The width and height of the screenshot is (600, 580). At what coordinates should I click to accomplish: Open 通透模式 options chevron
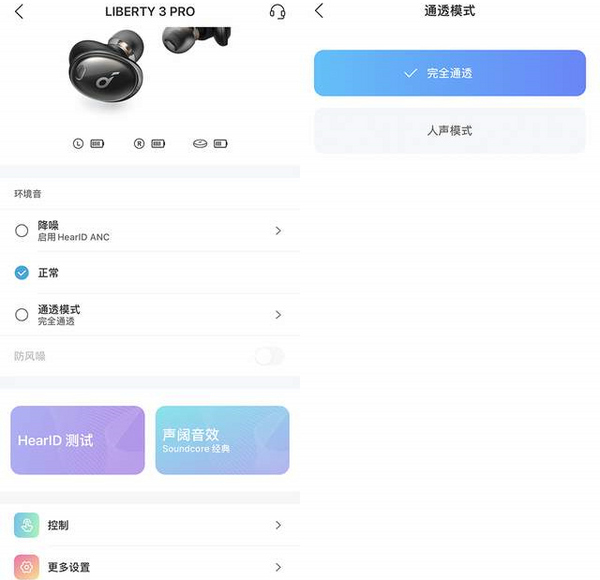[x=278, y=315]
